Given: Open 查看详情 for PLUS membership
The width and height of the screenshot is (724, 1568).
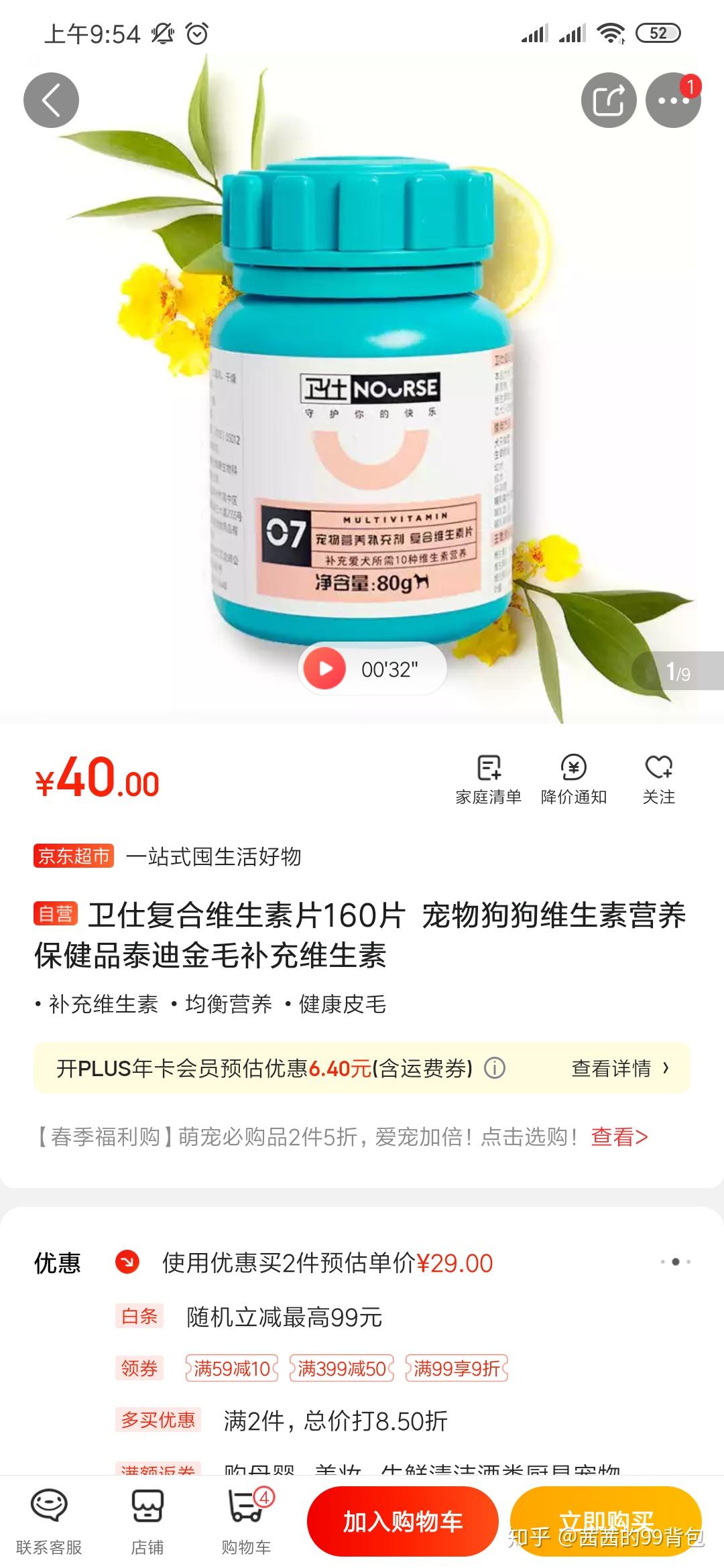Looking at the screenshot, I should pyautogui.click(x=619, y=1068).
